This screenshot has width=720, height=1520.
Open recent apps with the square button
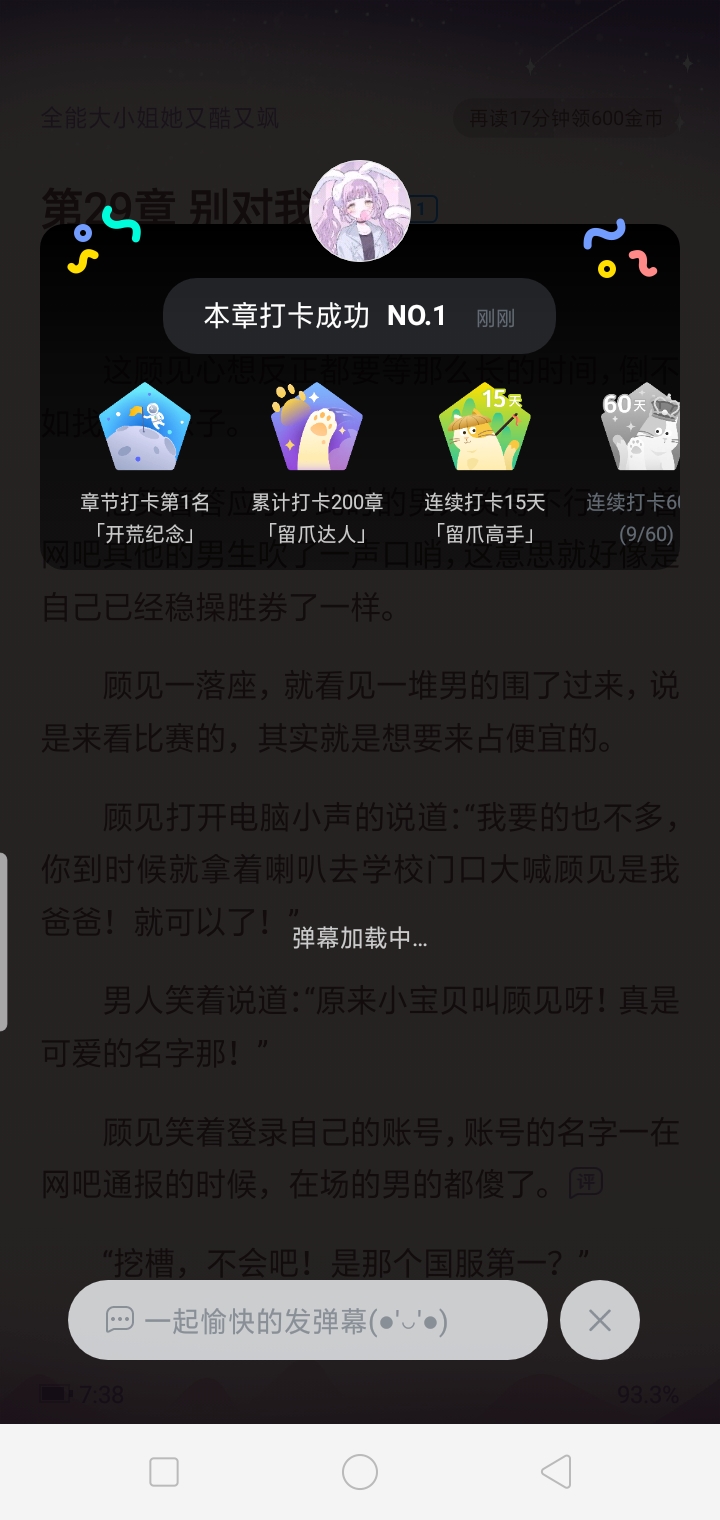point(164,1471)
